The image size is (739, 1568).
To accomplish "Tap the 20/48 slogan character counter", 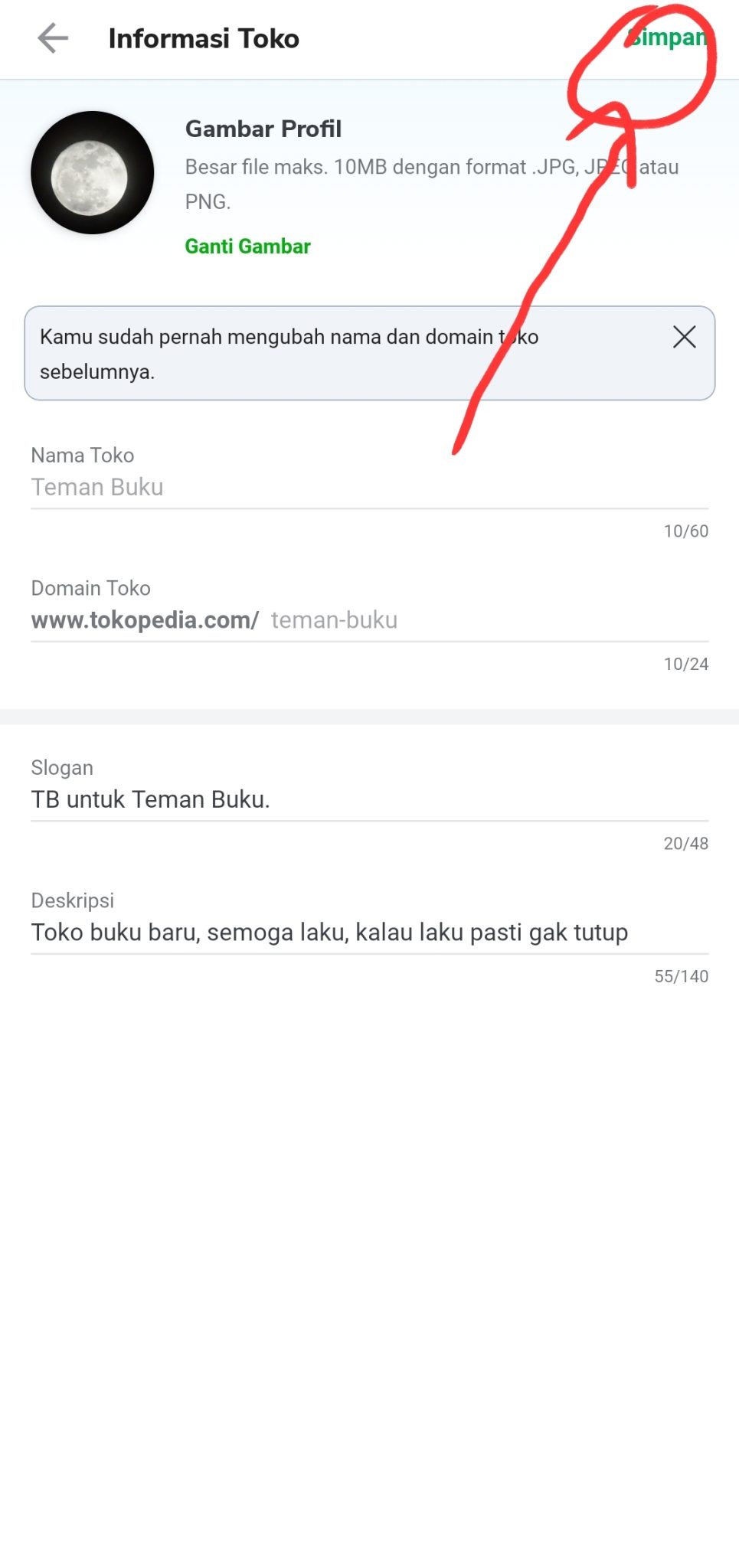I will click(685, 843).
